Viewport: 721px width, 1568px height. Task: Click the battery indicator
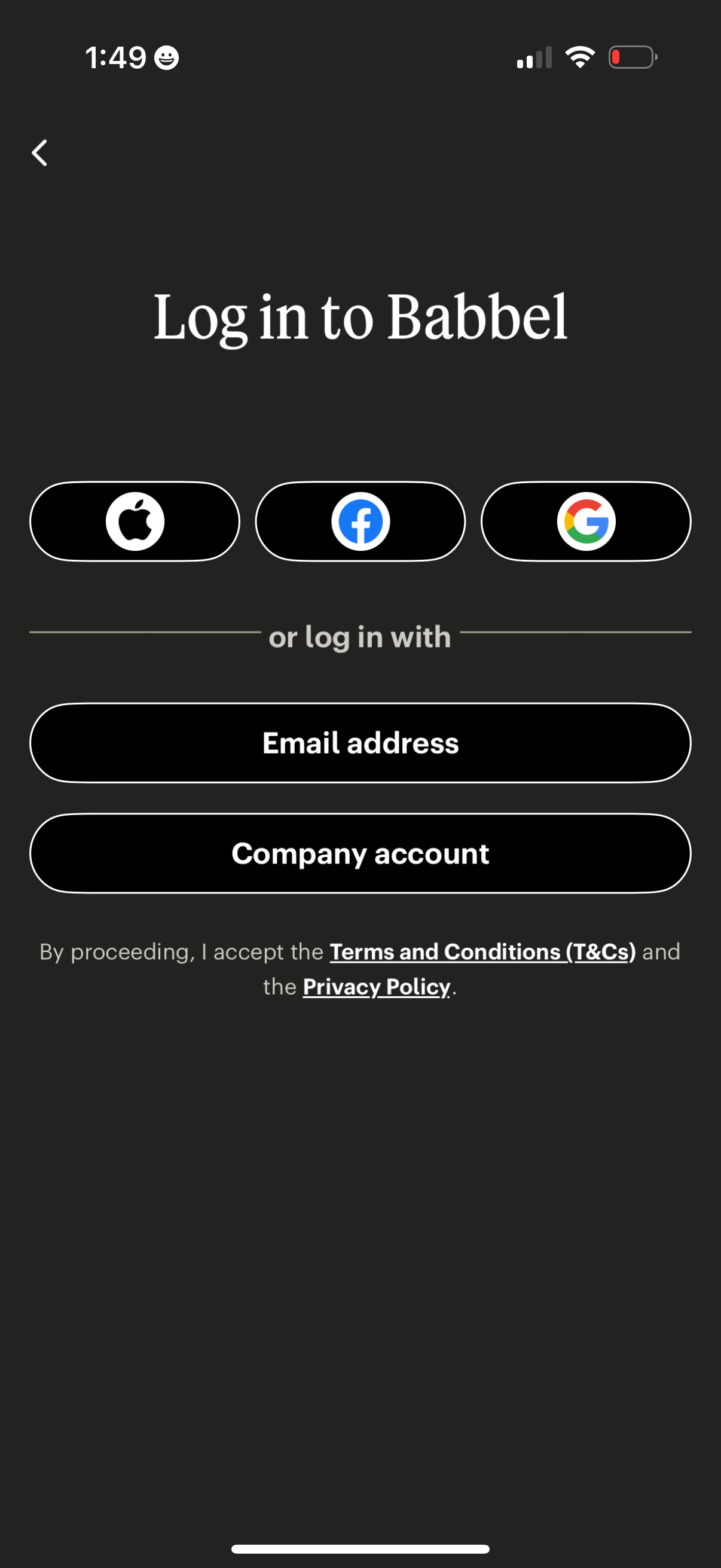pos(632,57)
